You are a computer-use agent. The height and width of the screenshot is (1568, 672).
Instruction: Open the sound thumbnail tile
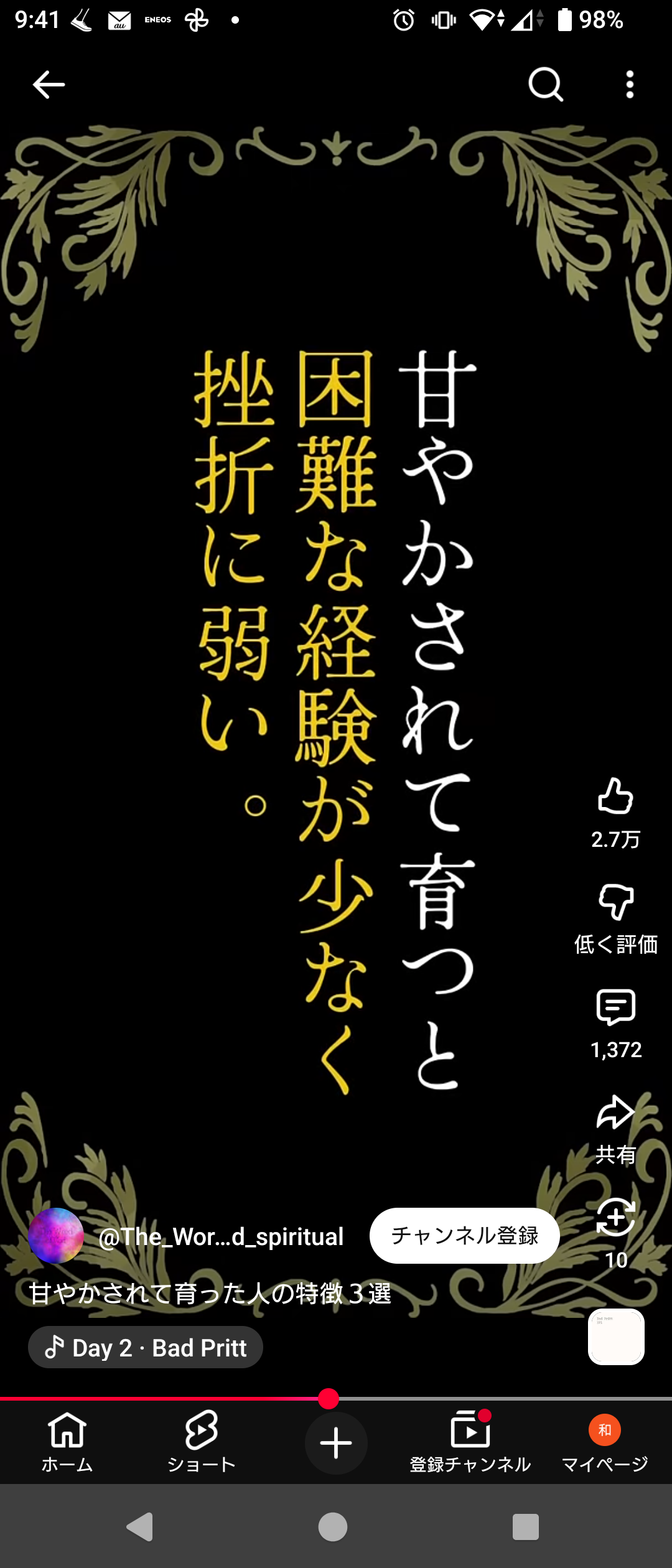(x=616, y=1337)
